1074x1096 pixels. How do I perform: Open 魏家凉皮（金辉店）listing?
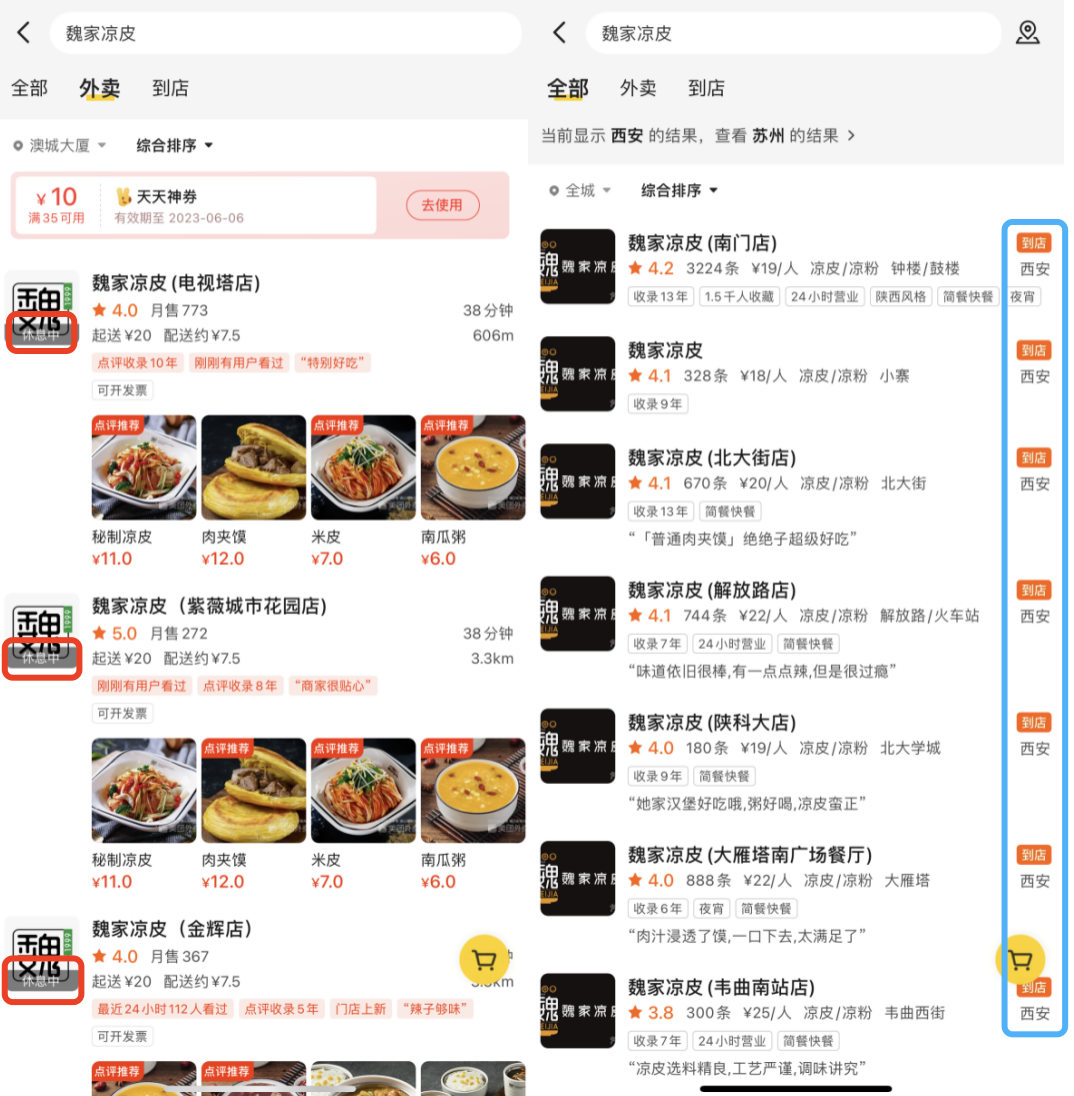[172, 929]
